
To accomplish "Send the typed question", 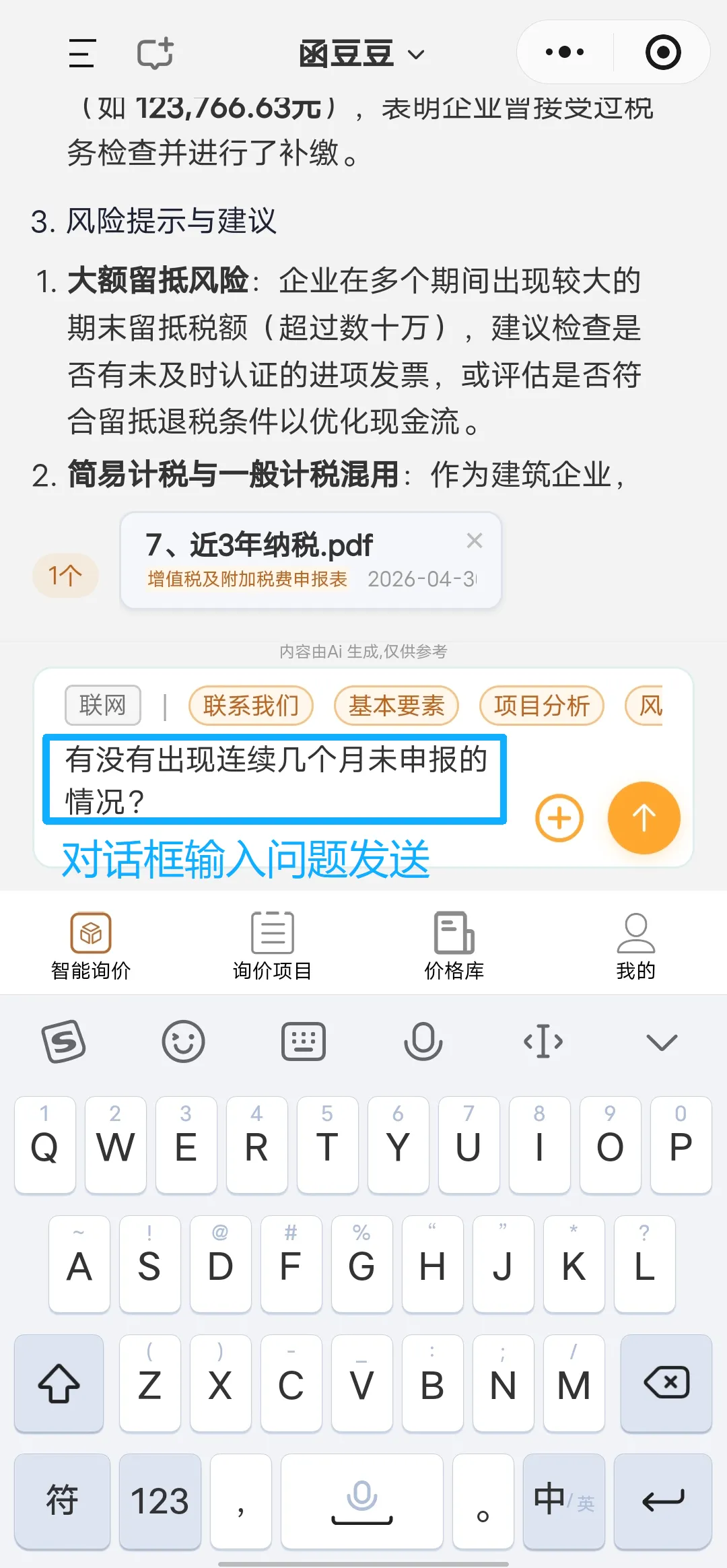I will click(x=644, y=818).
